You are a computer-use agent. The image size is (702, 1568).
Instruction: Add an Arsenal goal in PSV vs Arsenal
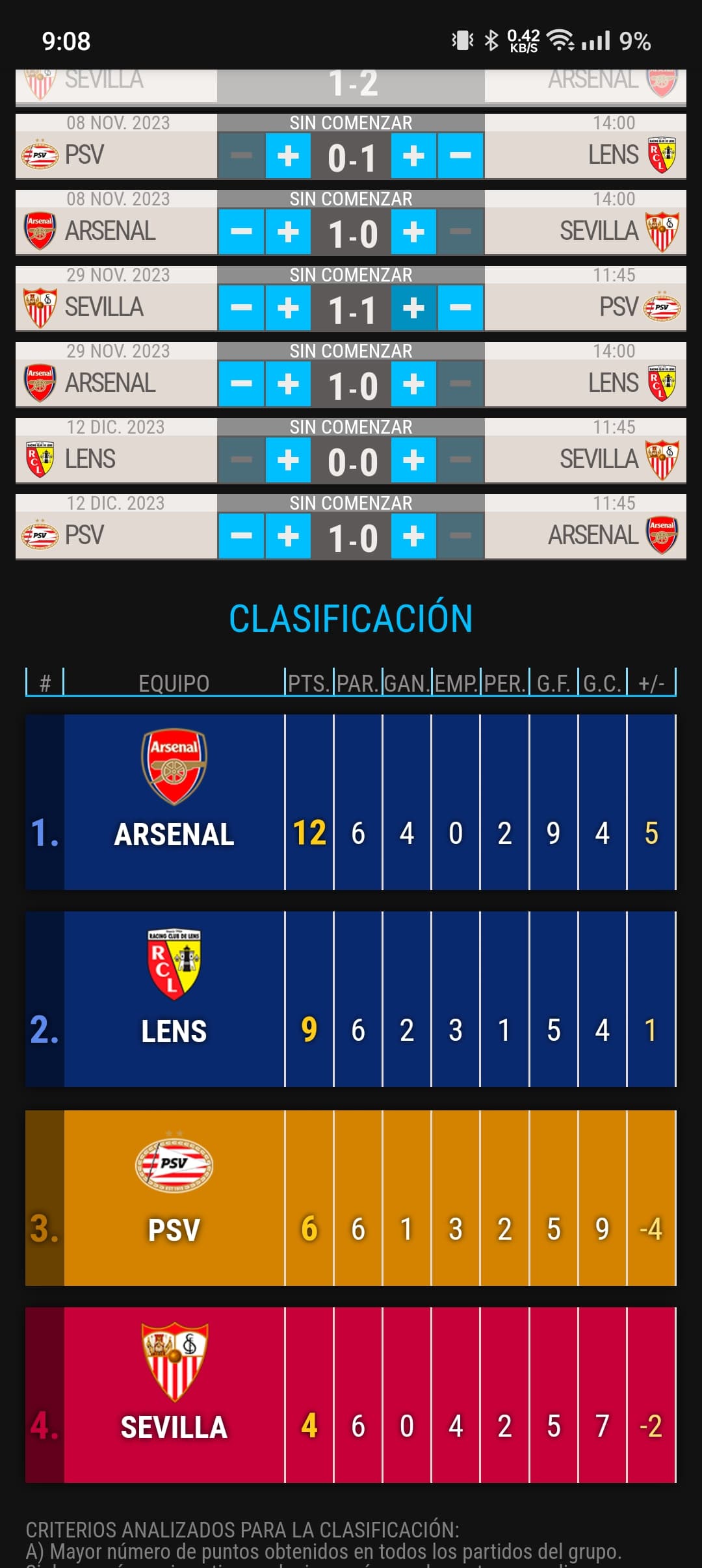(x=413, y=536)
